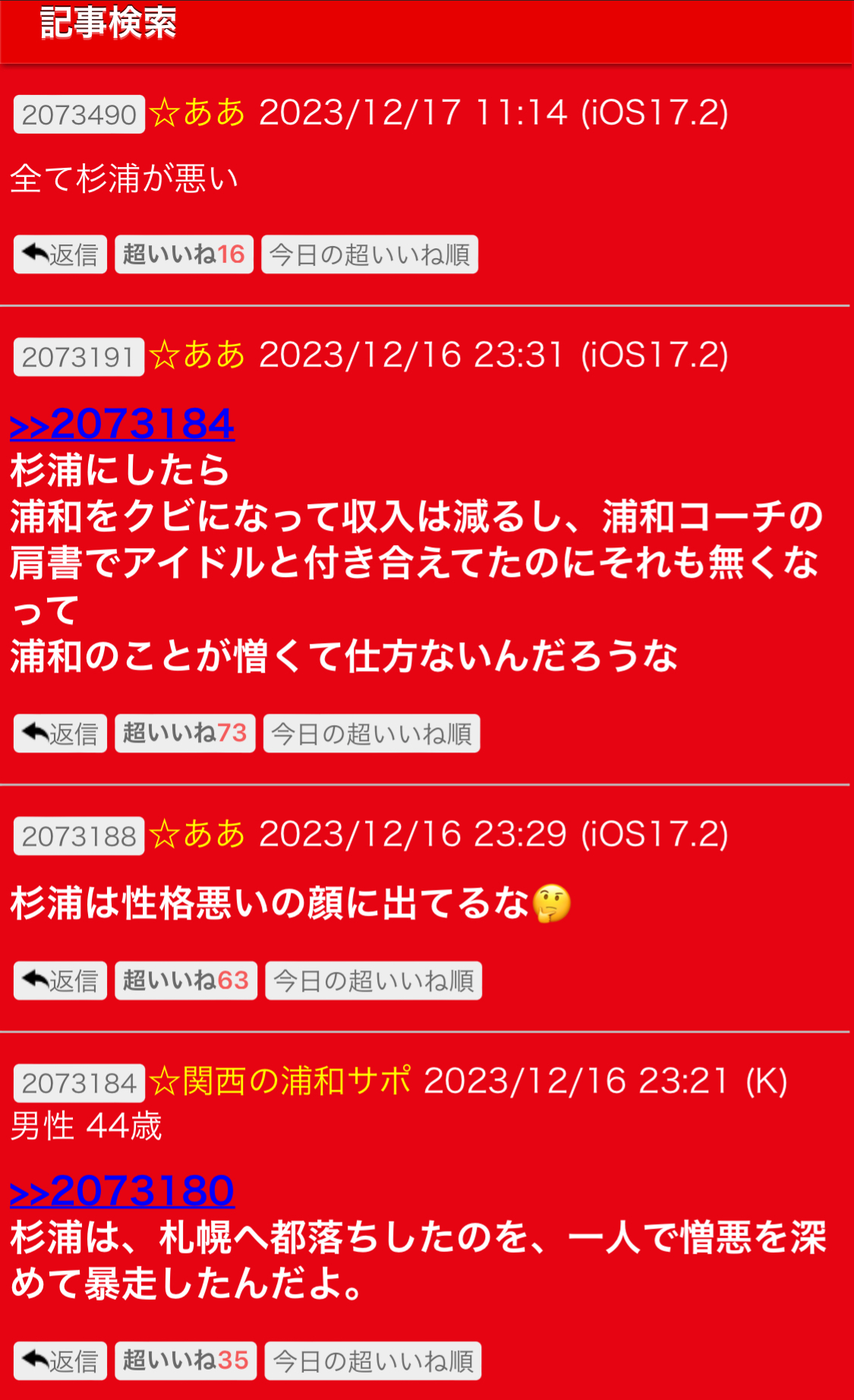Open 今日の超いいね順 under post 2073490
Screen dimensions: 854x1400
click(x=370, y=254)
